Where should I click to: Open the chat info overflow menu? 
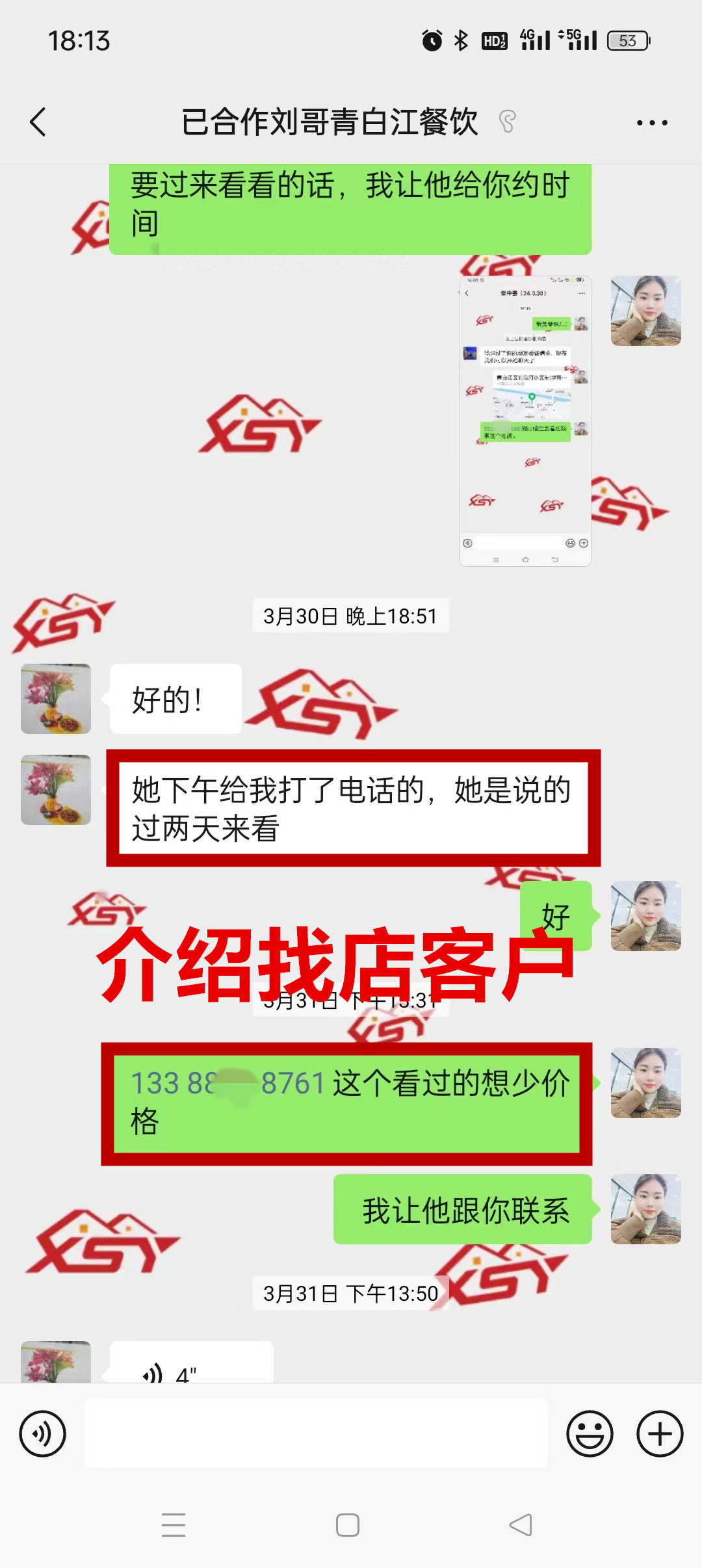pos(651,122)
